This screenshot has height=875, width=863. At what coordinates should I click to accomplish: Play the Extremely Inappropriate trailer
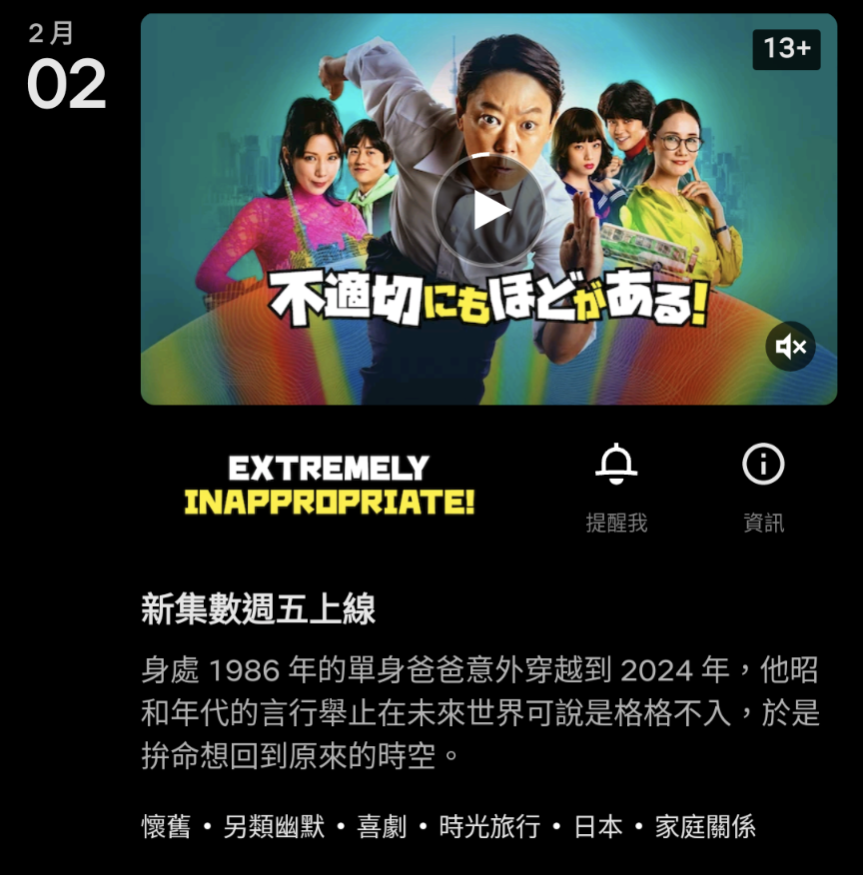pos(489,210)
